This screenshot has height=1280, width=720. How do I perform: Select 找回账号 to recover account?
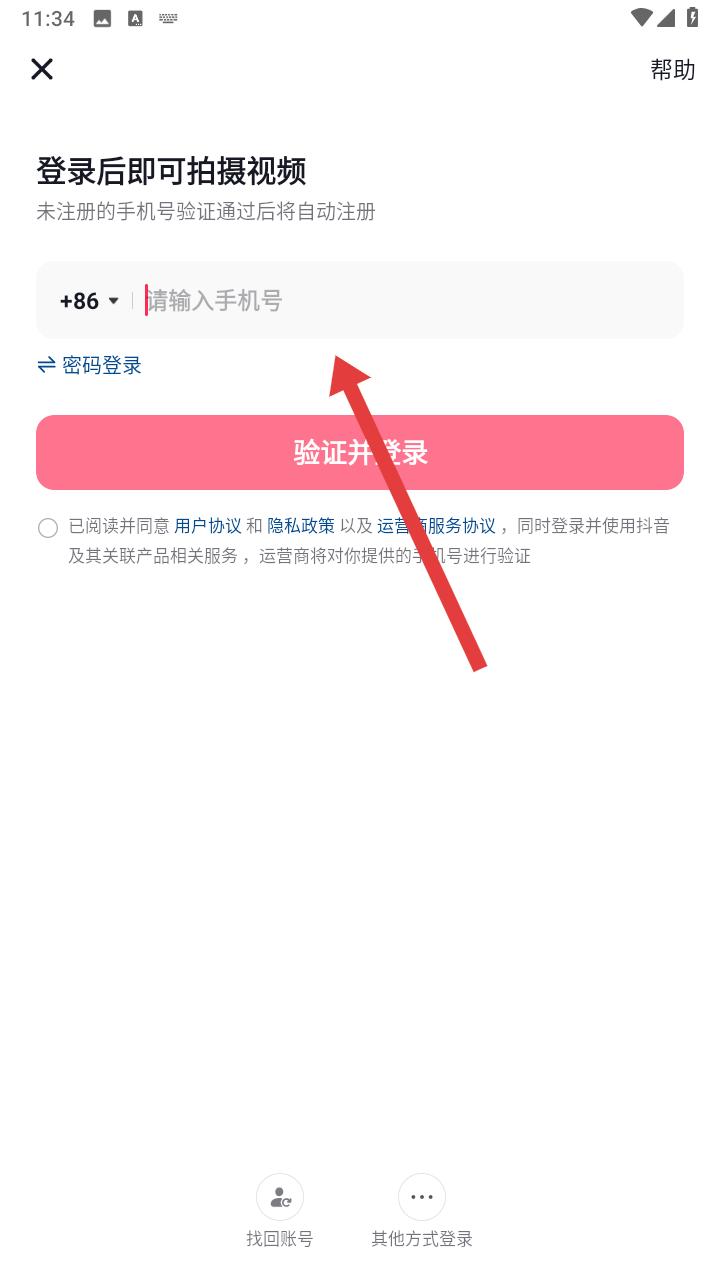280,1211
